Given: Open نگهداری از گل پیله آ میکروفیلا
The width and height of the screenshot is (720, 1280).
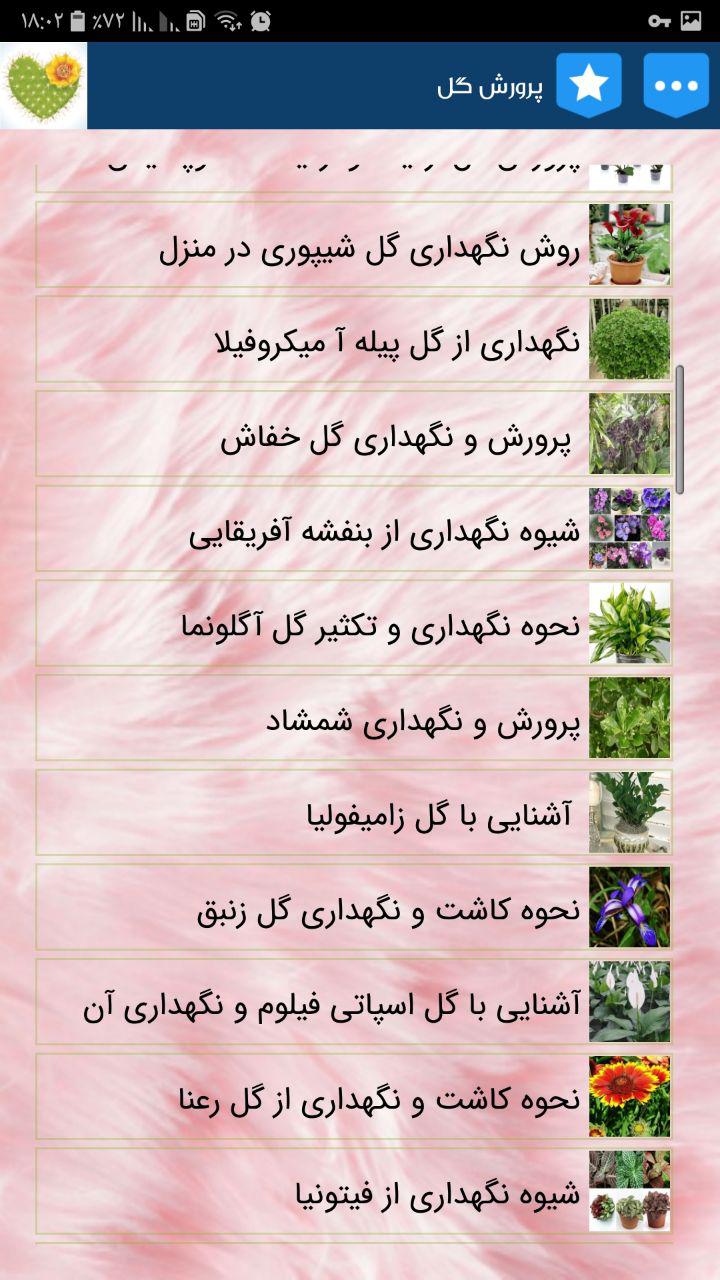Looking at the screenshot, I should [354, 340].
